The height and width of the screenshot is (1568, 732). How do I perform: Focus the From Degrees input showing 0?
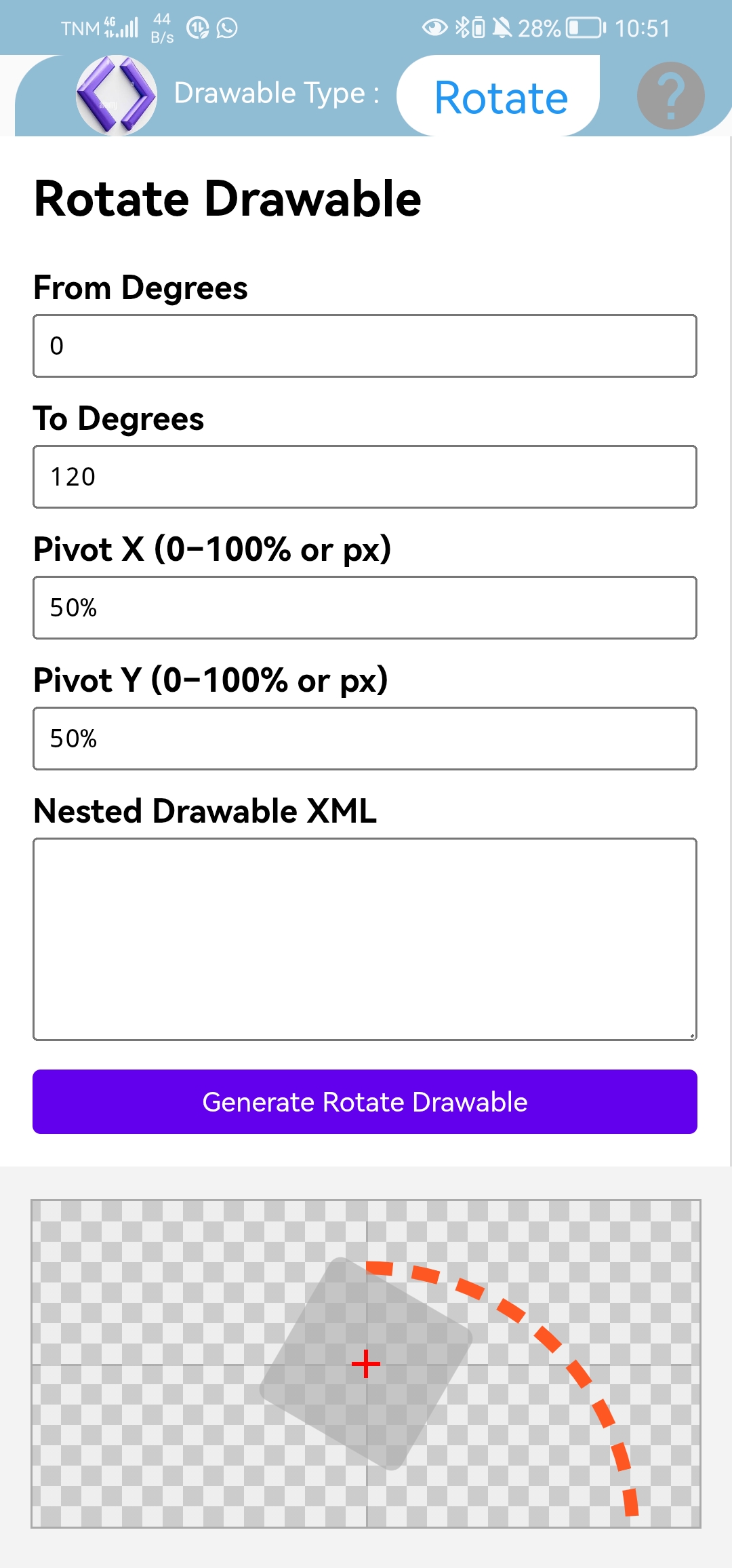[x=365, y=346]
